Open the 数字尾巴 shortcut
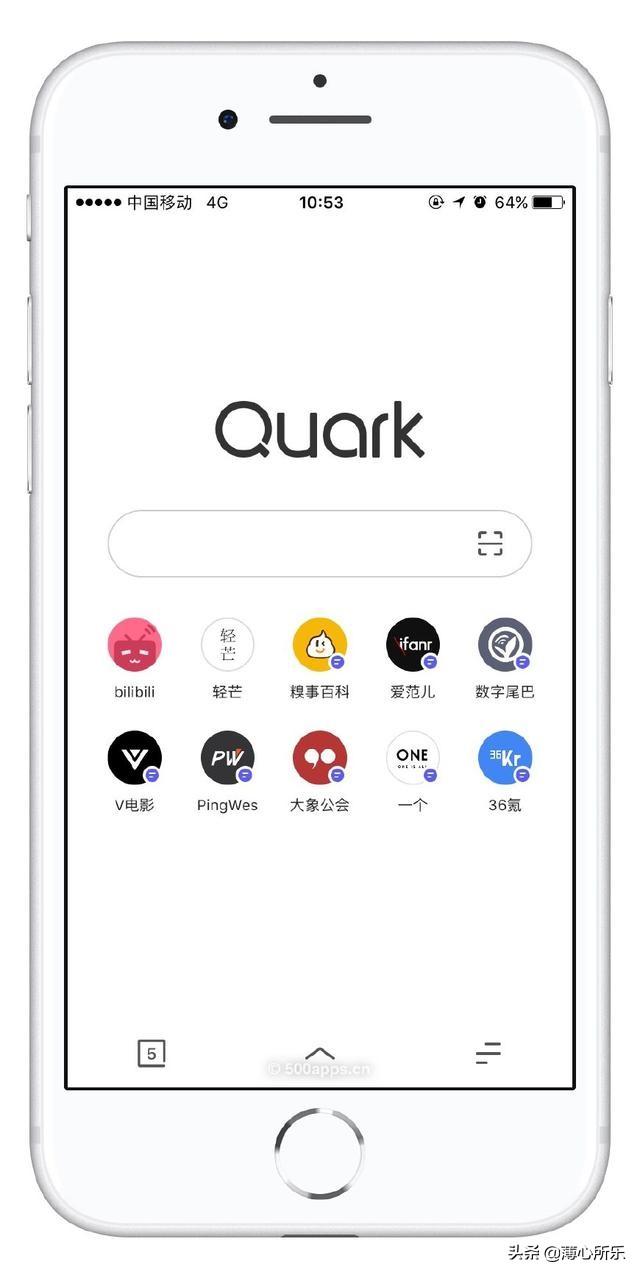This screenshot has width=640, height=1275. (504, 645)
